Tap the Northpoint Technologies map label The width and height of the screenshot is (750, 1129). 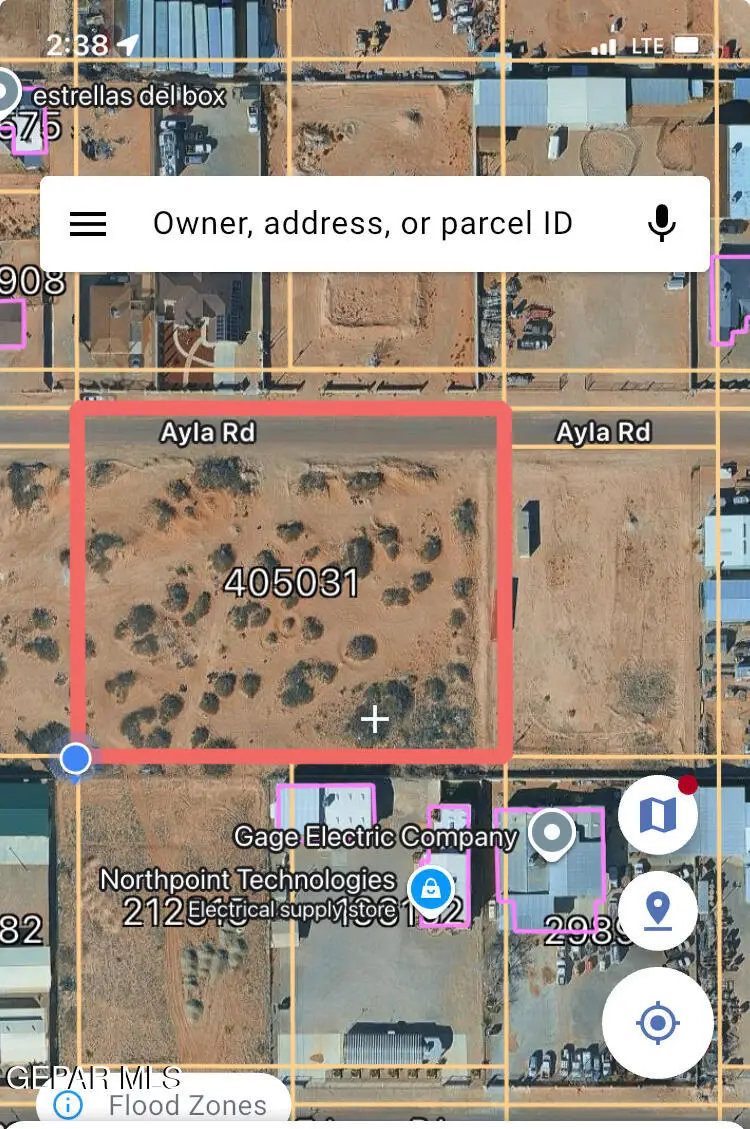pyautogui.click(x=247, y=882)
